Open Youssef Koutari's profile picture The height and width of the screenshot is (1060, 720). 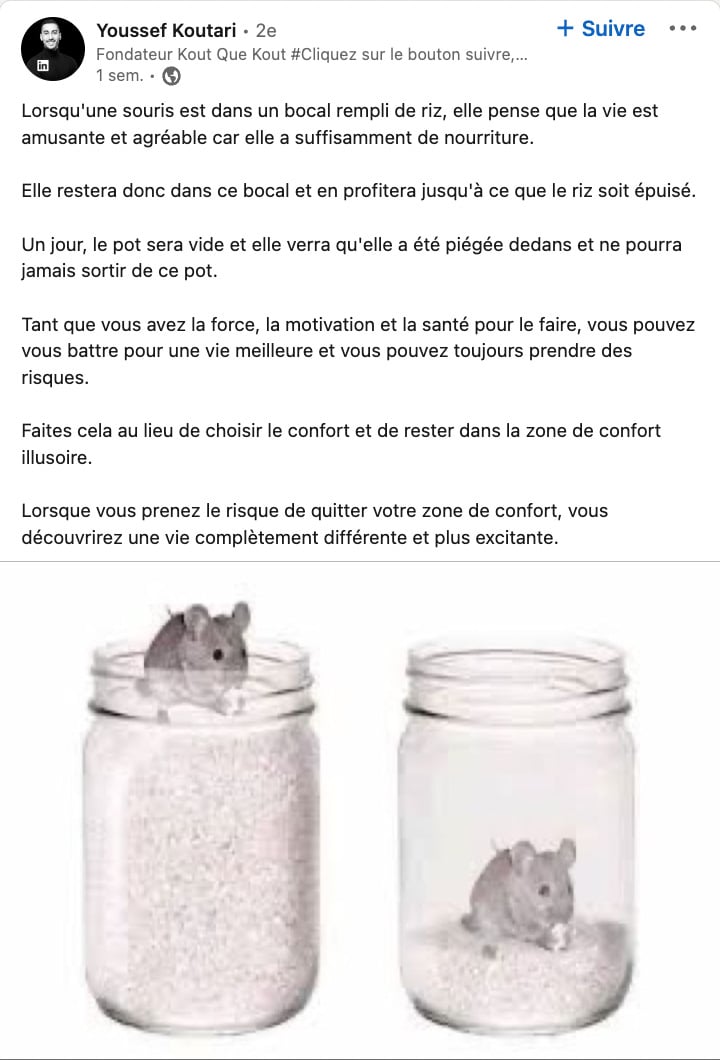coord(53,49)
